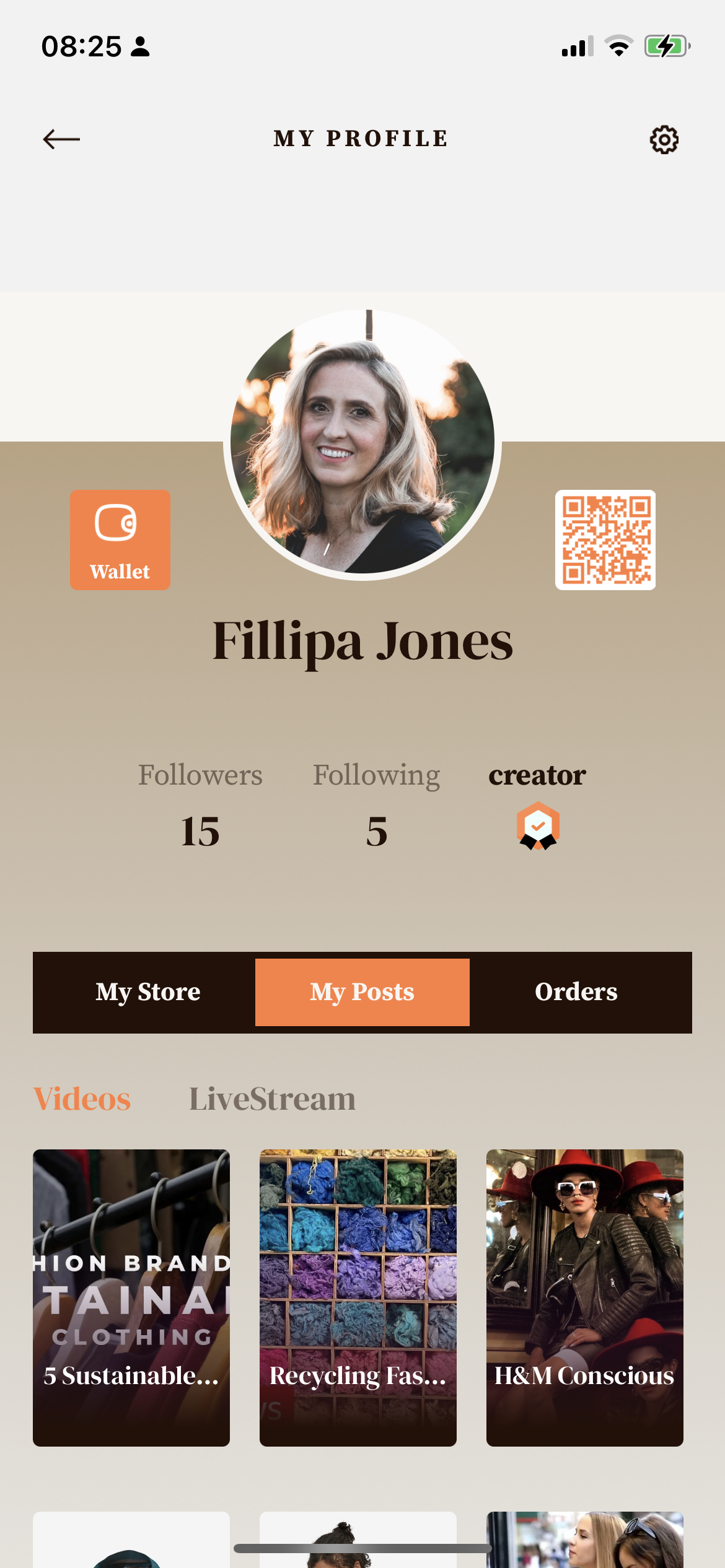Open the H&M Conscious video
The width and height of the screenshot is (725, 1568).
coord(584,1297)
